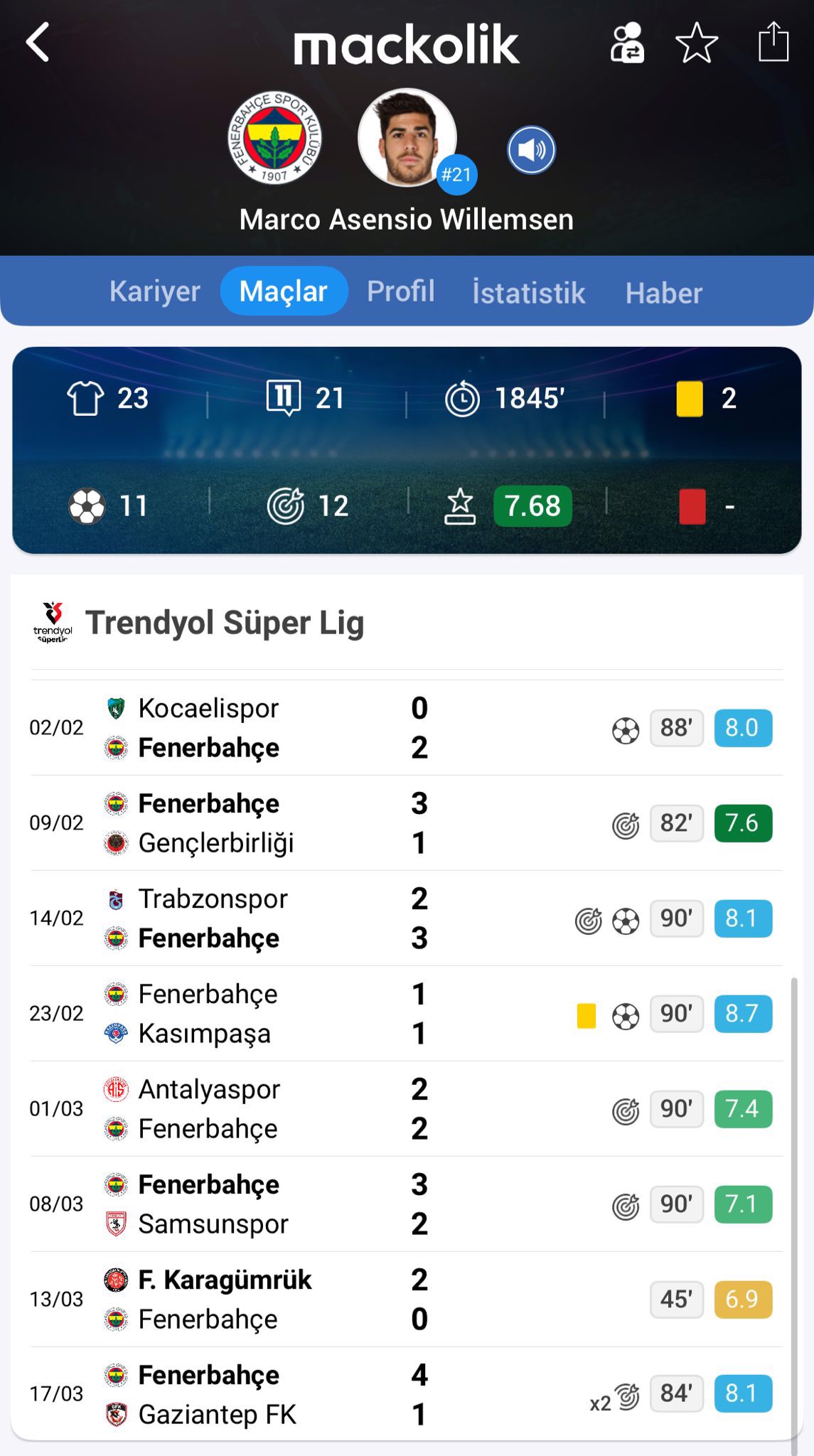
Task: View the Fenerbahçe vs Gaziantep FK match
Action: pos(284,1394)
